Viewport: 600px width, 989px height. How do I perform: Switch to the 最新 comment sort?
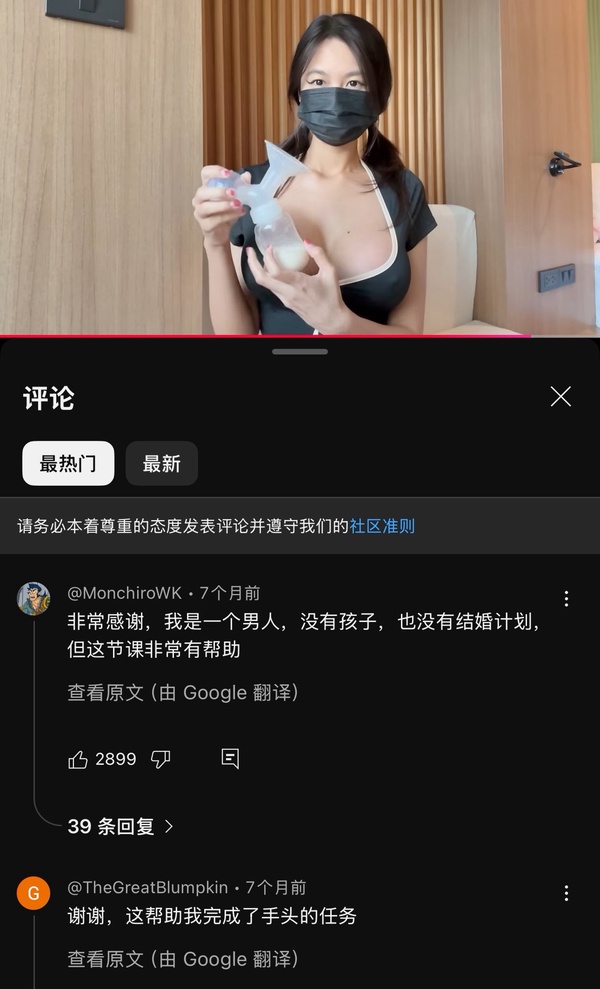pos(161,463)
